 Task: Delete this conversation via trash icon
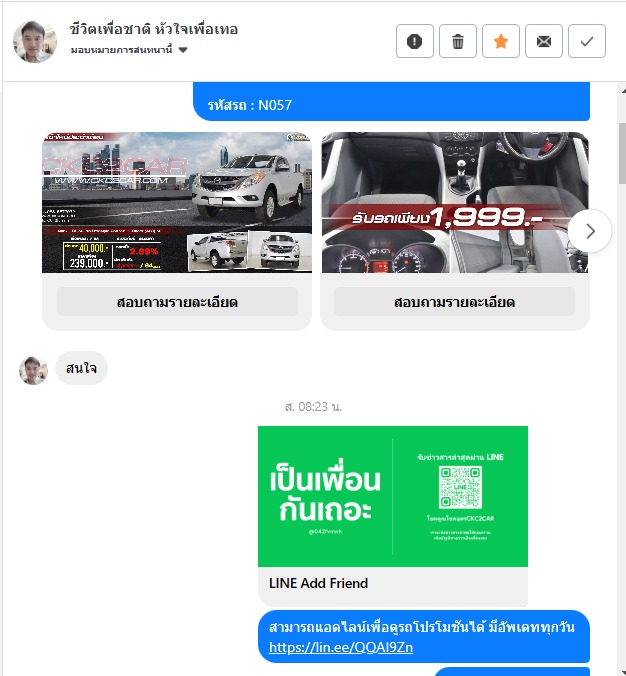tap(458, 41)
